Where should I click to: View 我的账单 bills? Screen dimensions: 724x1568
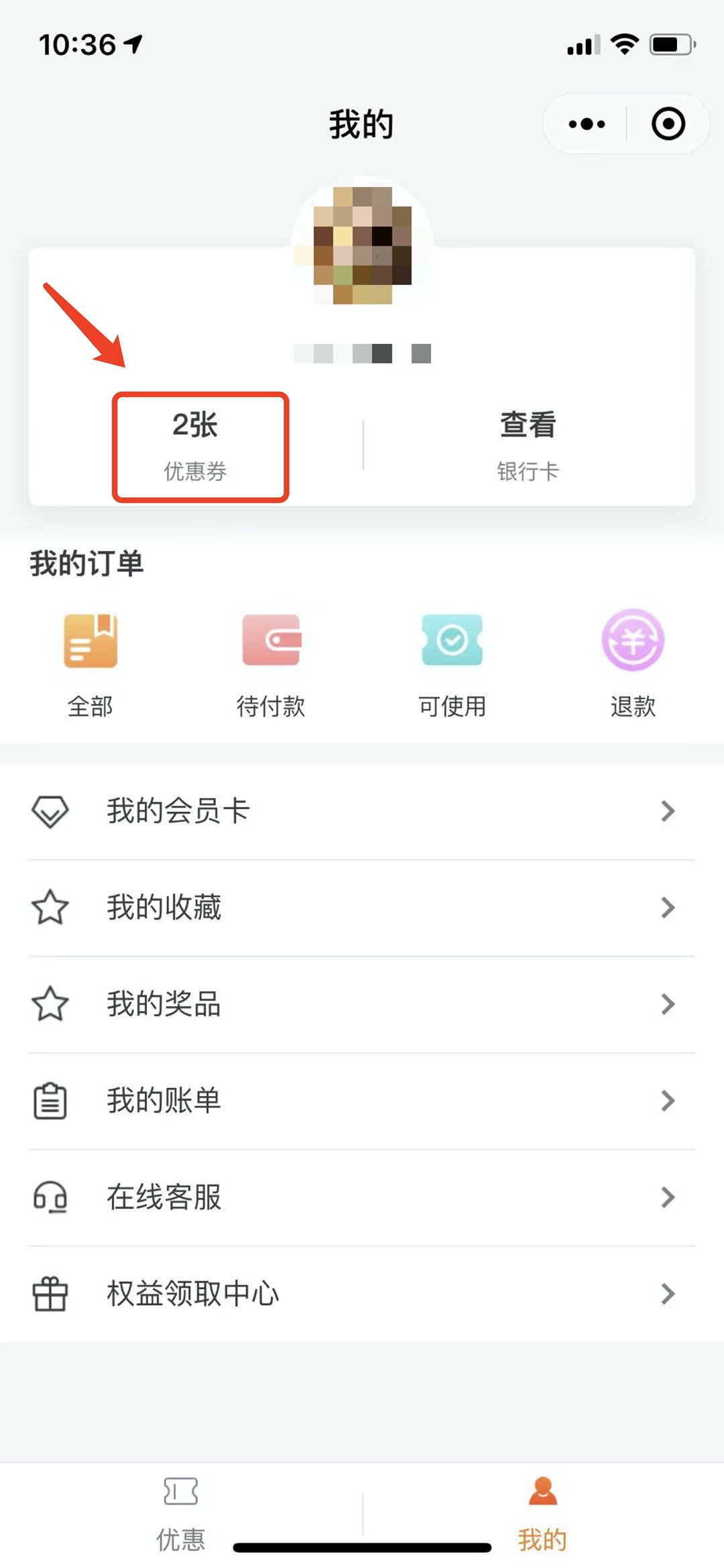[362, 1101]
